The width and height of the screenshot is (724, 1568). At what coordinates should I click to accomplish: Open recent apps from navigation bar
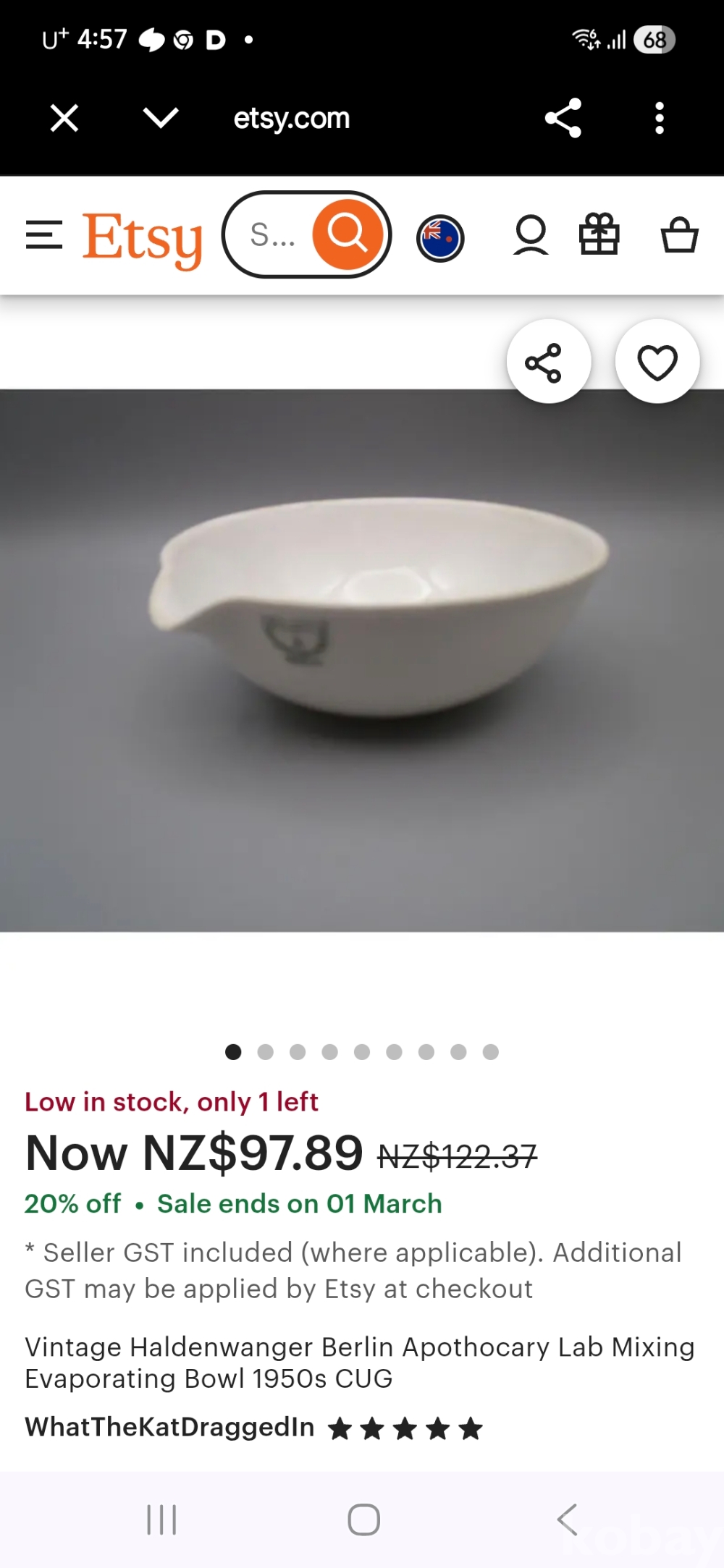pos(161,1519)
